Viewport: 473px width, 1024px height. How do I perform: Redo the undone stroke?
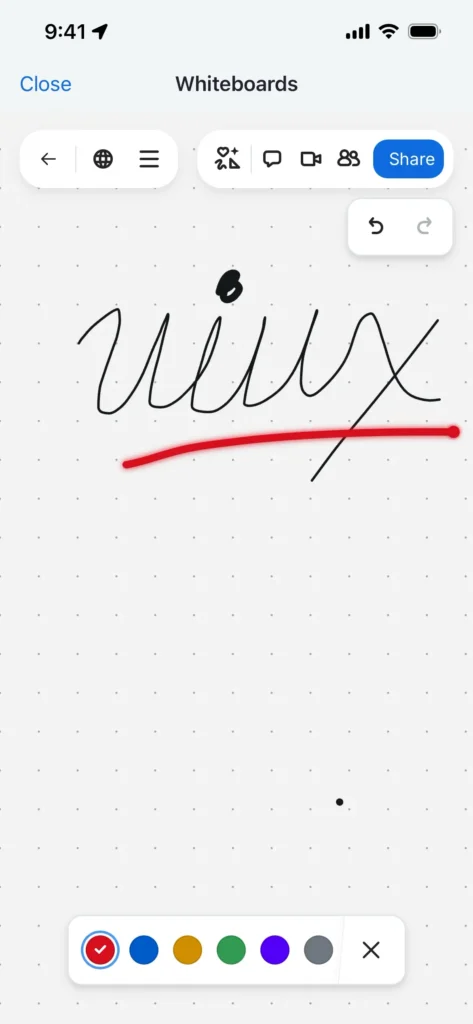tap(425, 226)
